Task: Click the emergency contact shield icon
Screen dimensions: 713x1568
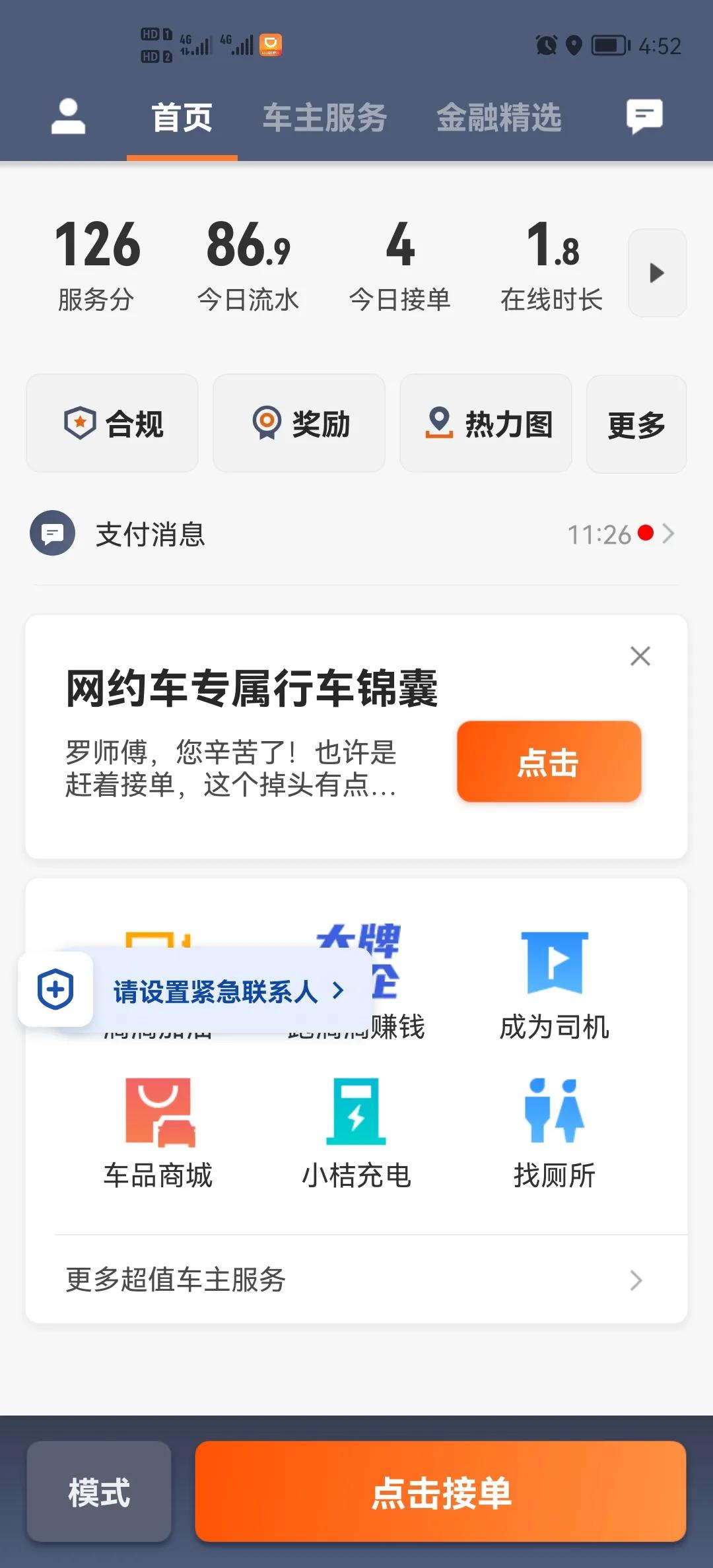Action: (55, 989)
